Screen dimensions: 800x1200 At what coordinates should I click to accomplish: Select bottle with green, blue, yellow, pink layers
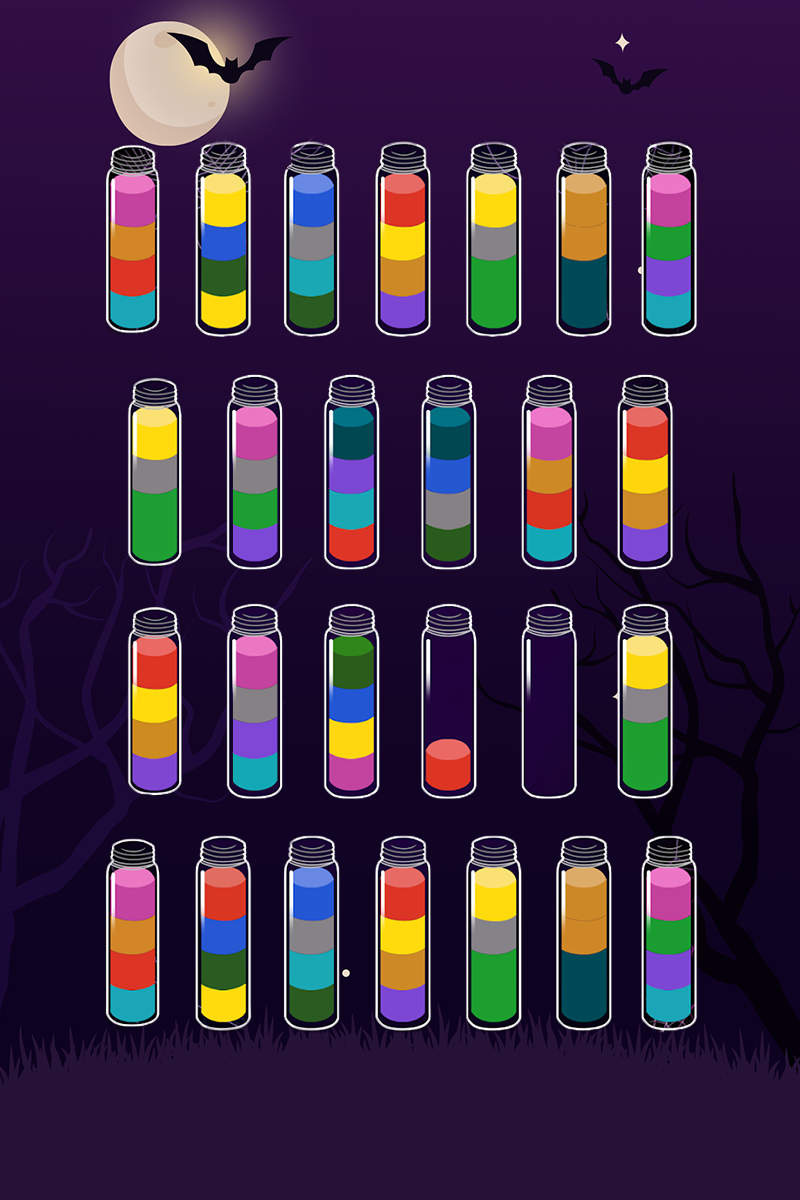tap(350, 701)
